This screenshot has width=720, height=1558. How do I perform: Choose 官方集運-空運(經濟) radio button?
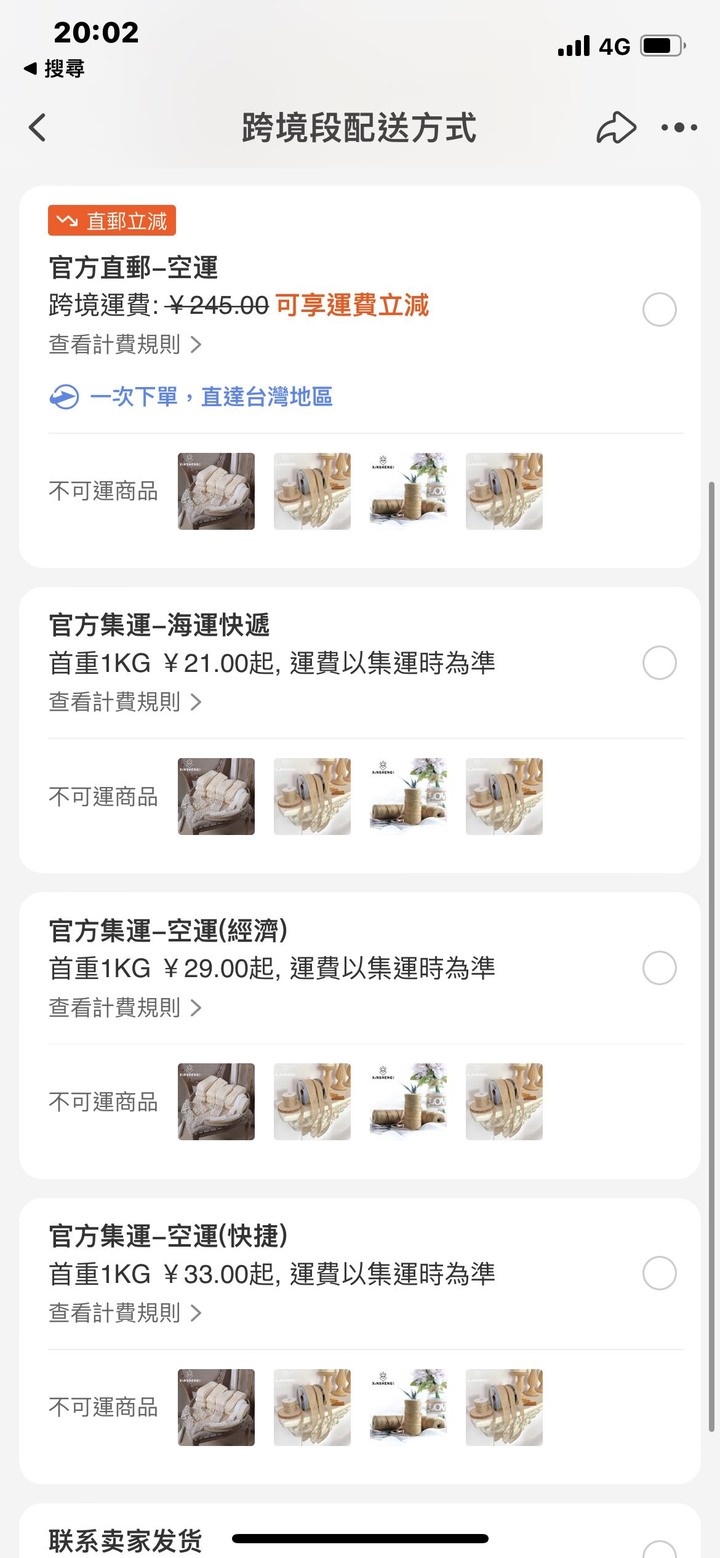(659, 968)
